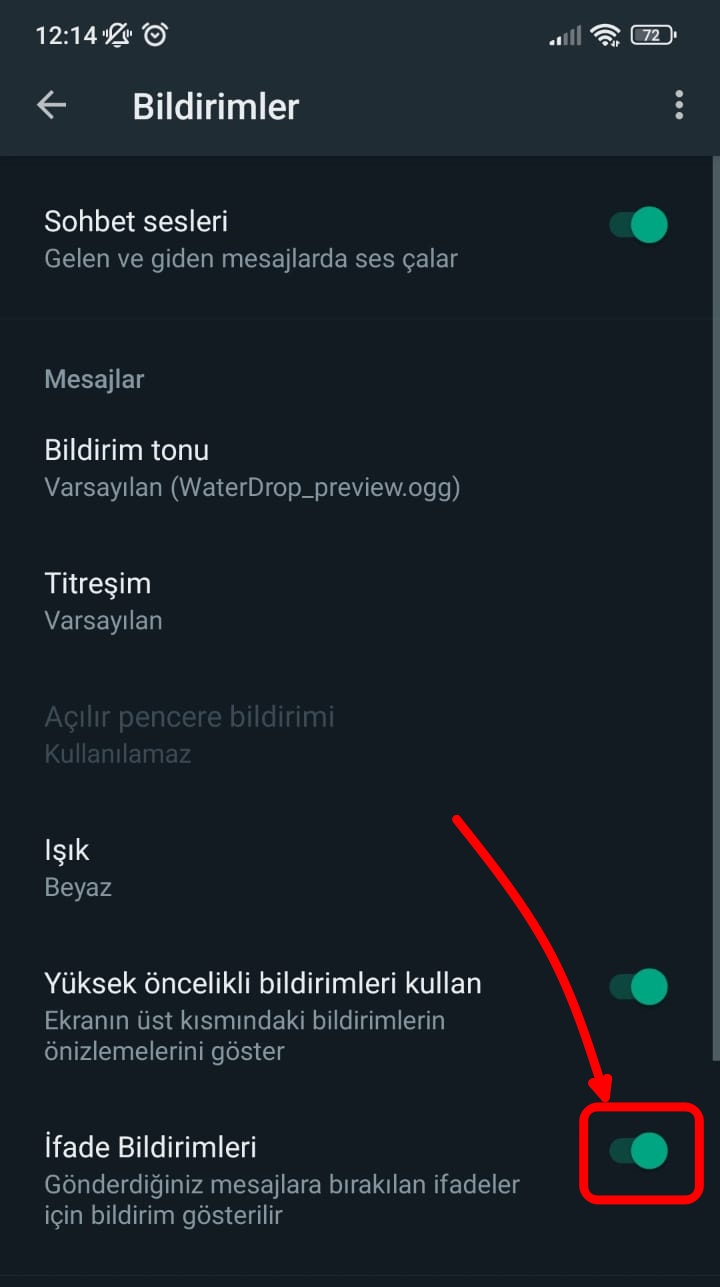This screenshot has width=720, height=1287.
Task: Tap the back arrow to leave Bildirimler
Action: tap(51, 105)
